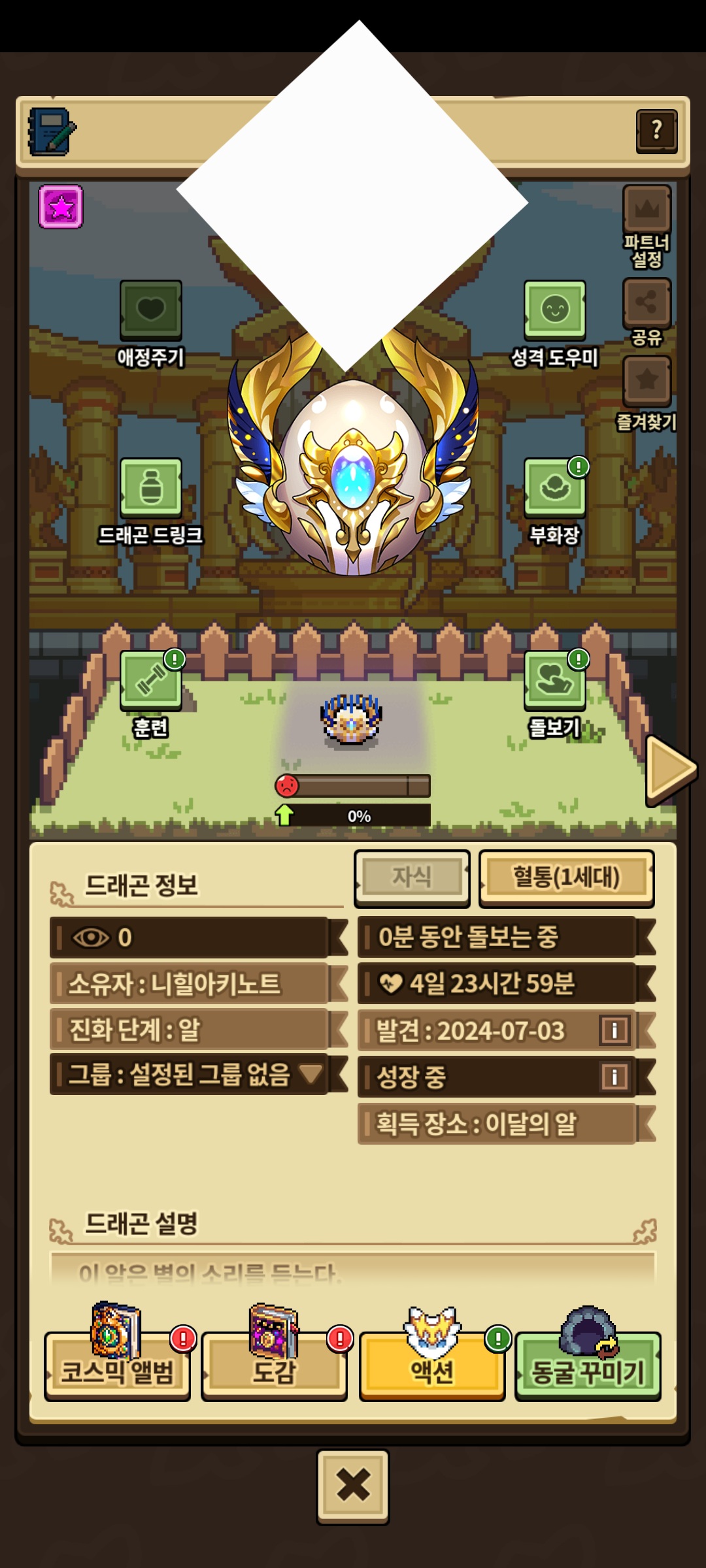
Task: View 혈통(1세대) lineage
Action: pos(566,877)
